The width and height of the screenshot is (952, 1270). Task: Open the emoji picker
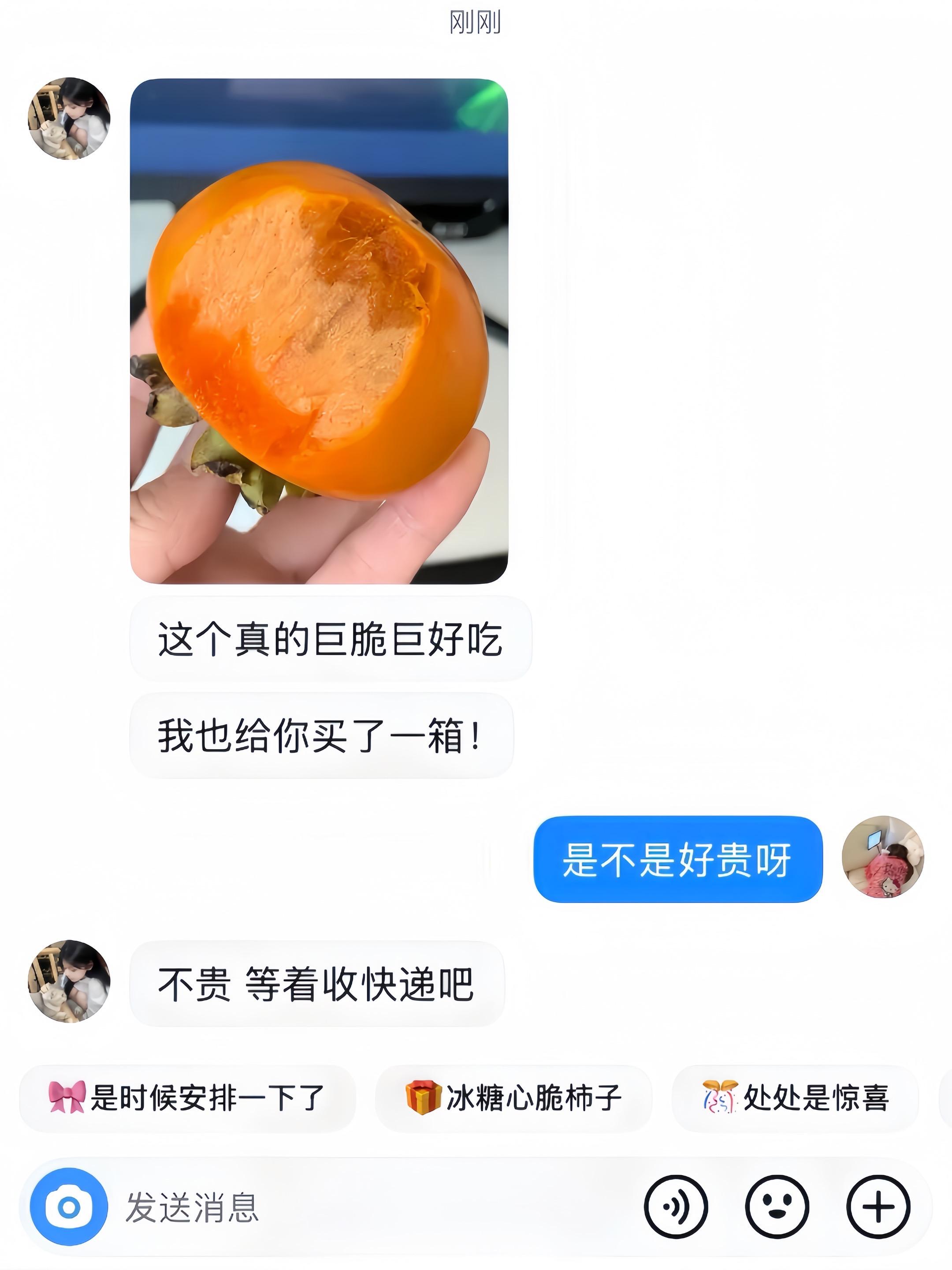click(x=777, y=1207)
